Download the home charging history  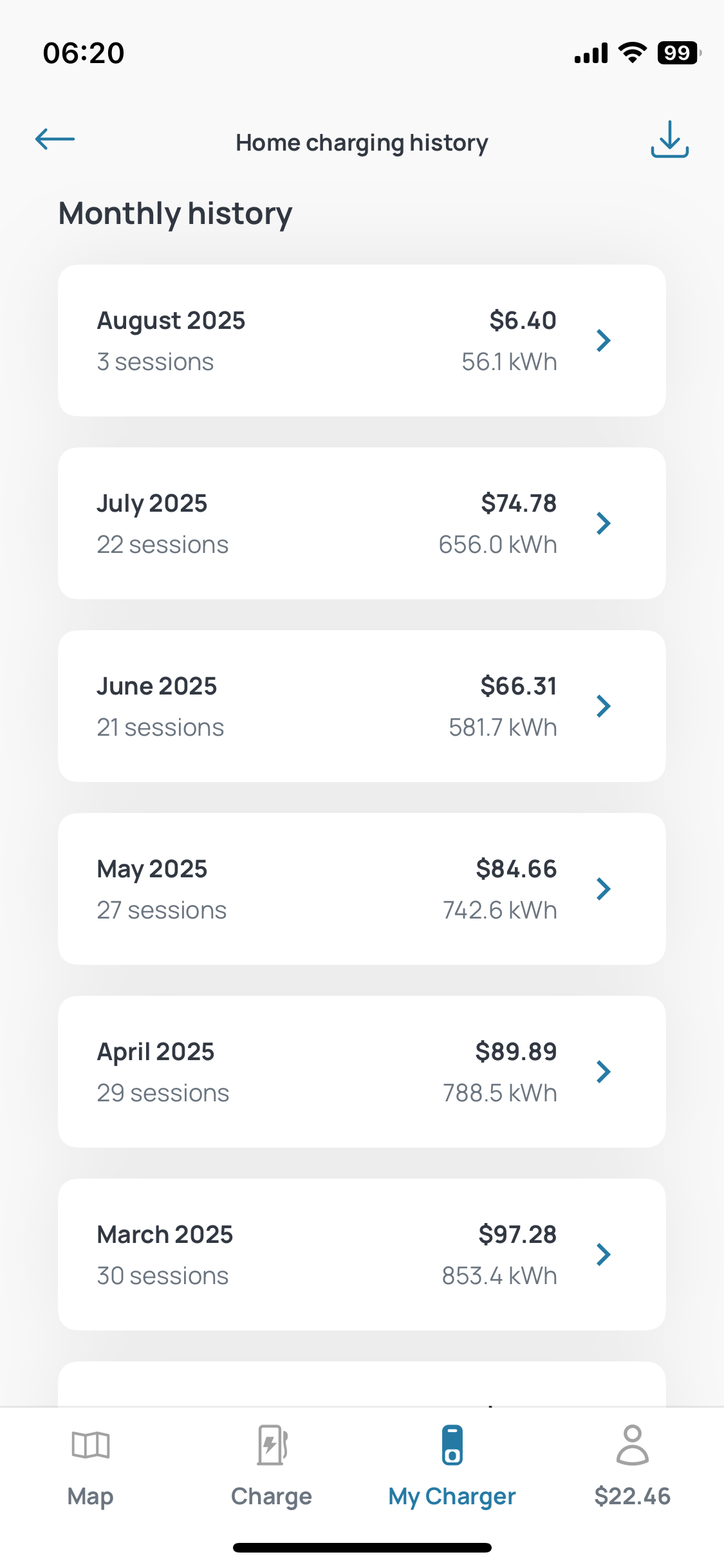[669, 140]
